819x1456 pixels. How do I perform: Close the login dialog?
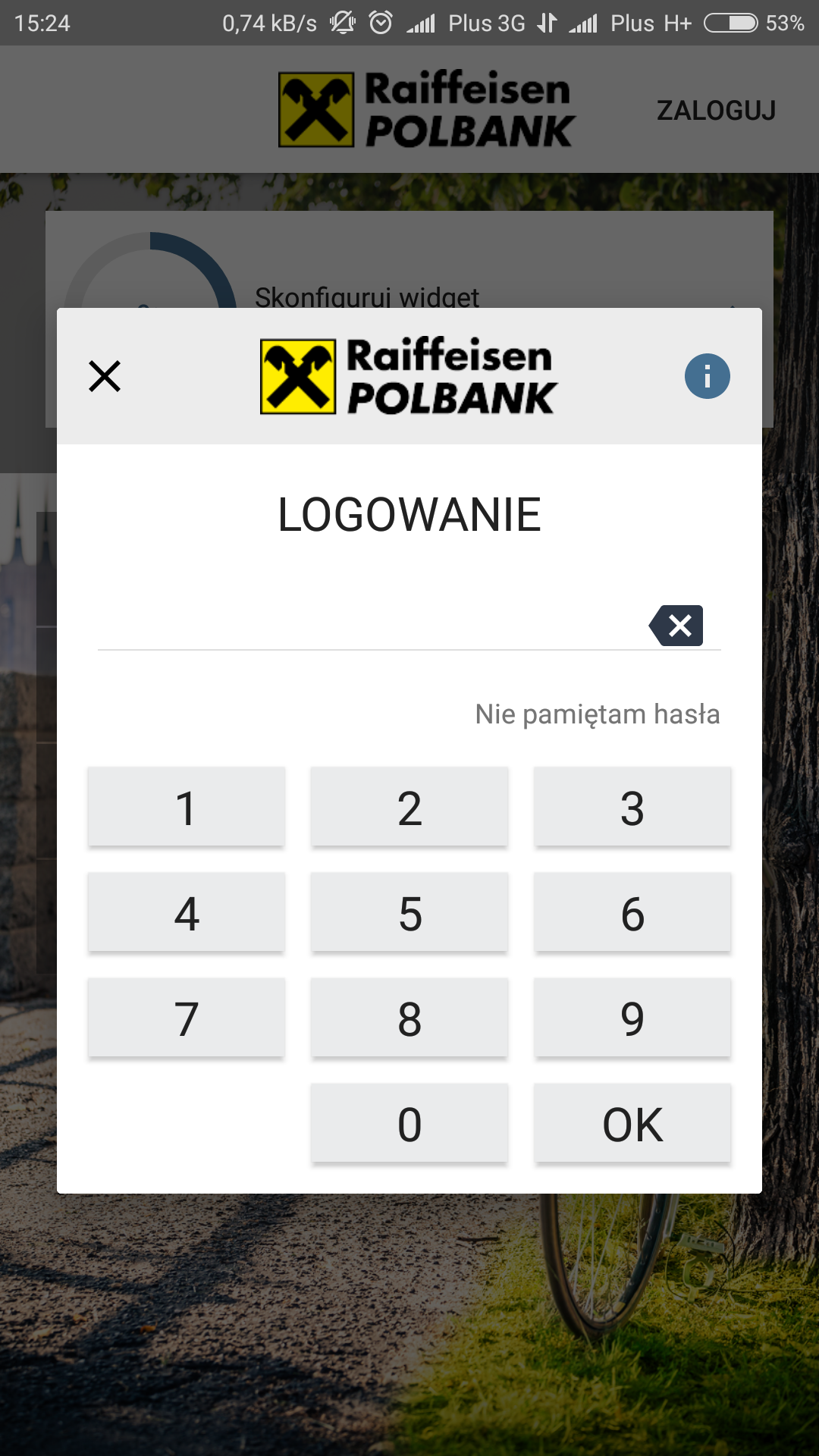[105, 376]
